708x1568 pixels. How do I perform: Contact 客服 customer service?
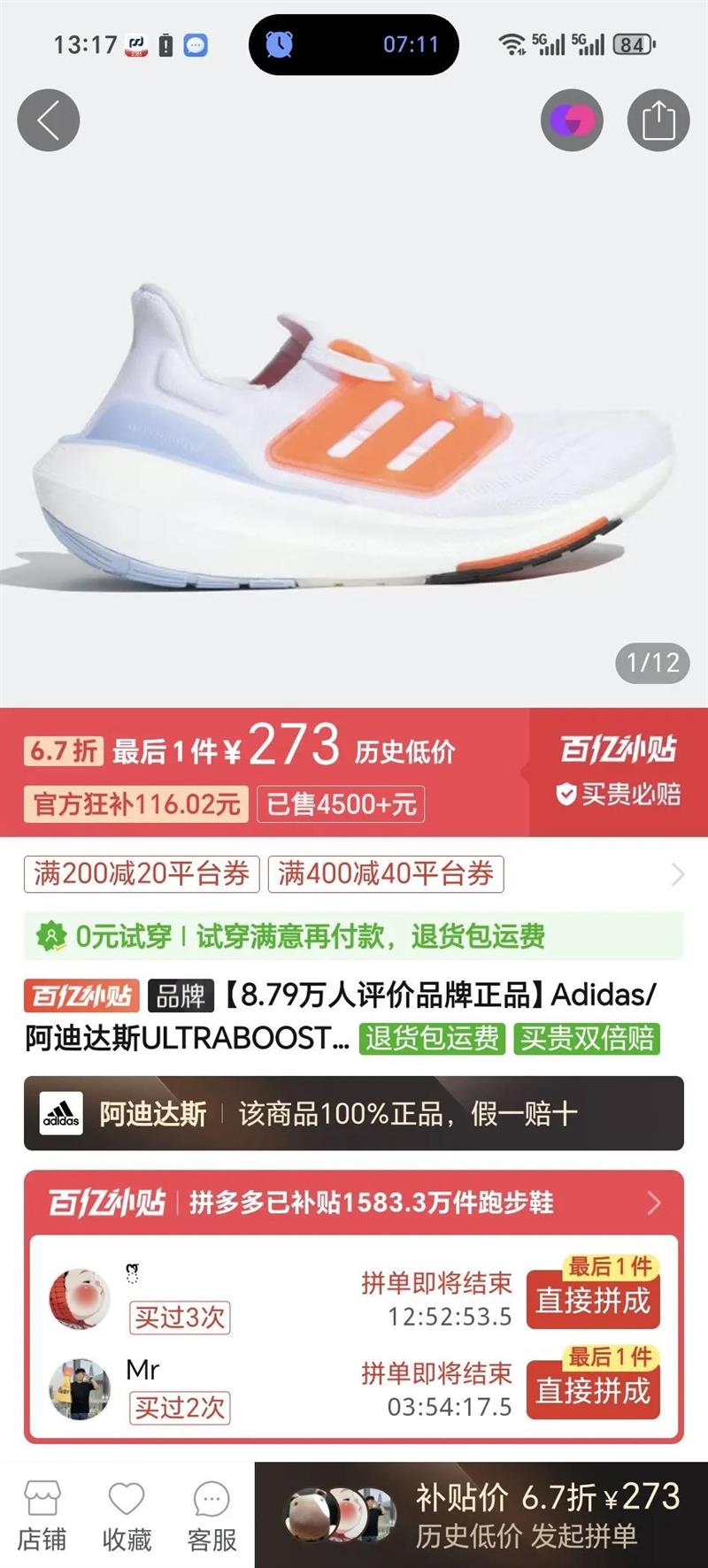[212, 1517]
